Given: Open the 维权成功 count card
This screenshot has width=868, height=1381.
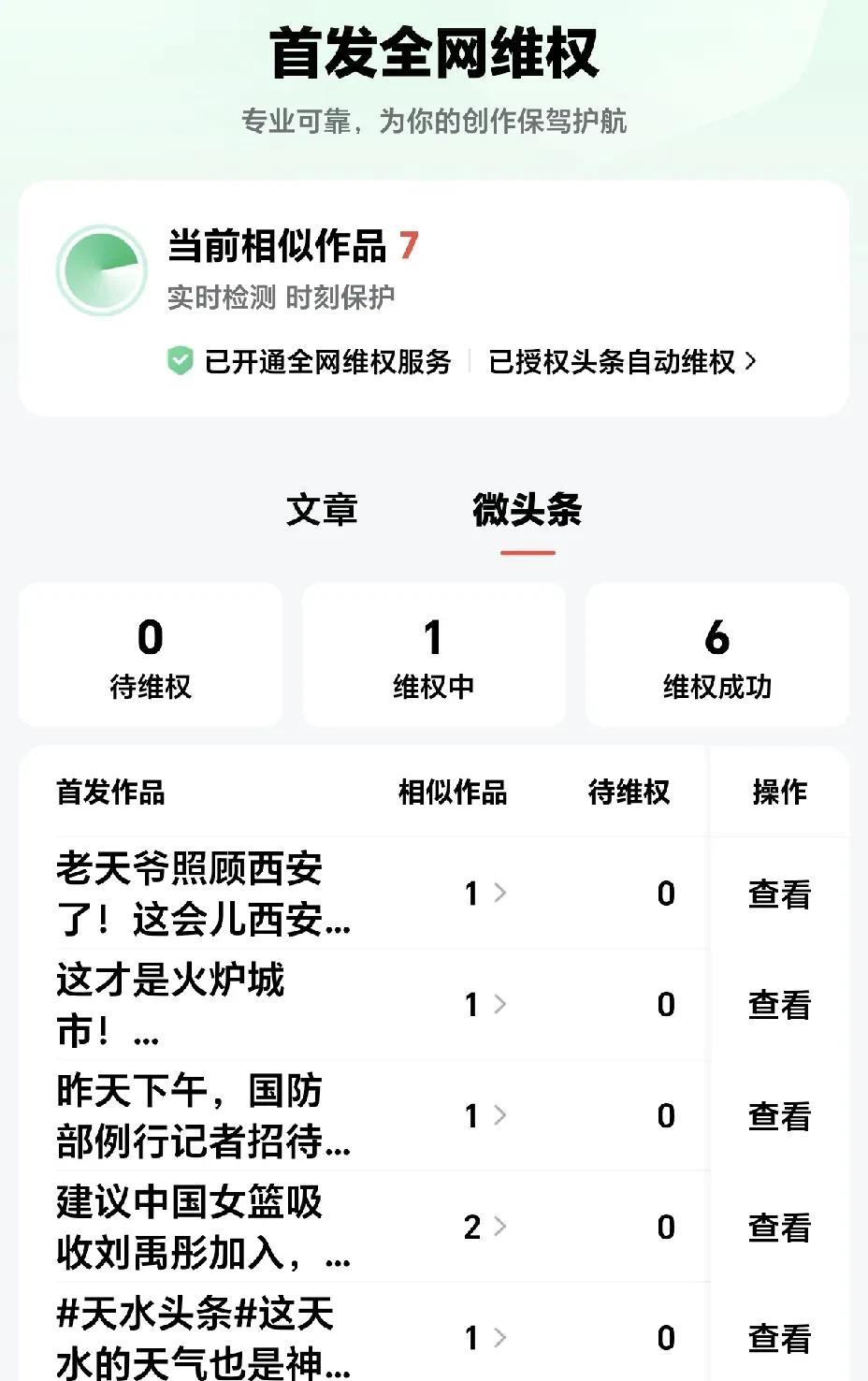Looking at the screenshot, I should tap(717, 655).
